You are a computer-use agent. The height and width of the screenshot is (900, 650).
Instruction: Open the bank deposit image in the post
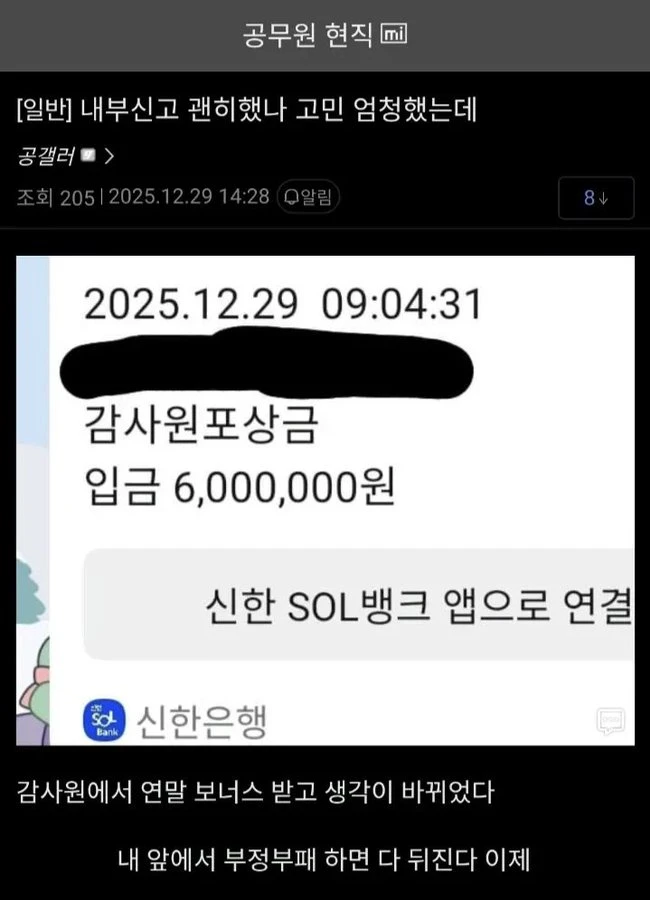tap(325, 500)
